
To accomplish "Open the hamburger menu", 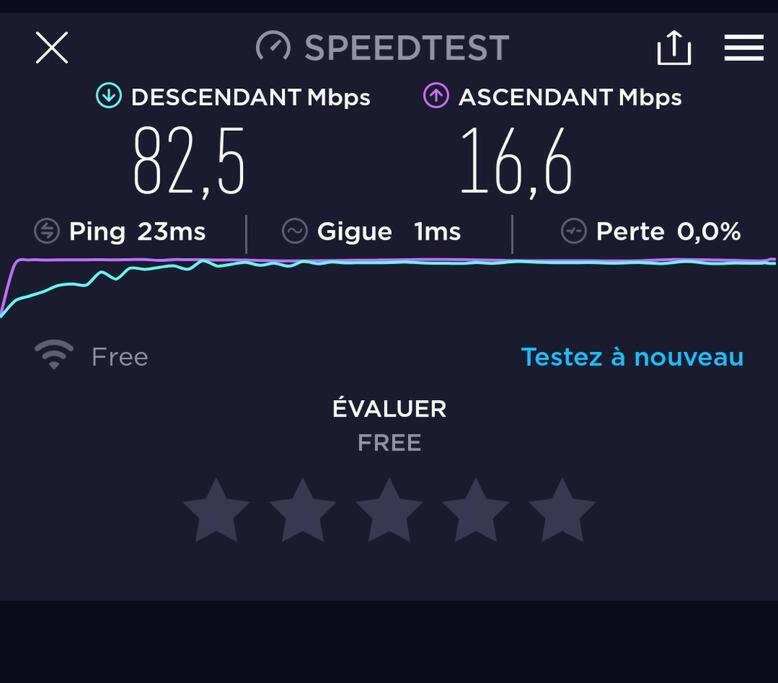I will coord(743,48).
